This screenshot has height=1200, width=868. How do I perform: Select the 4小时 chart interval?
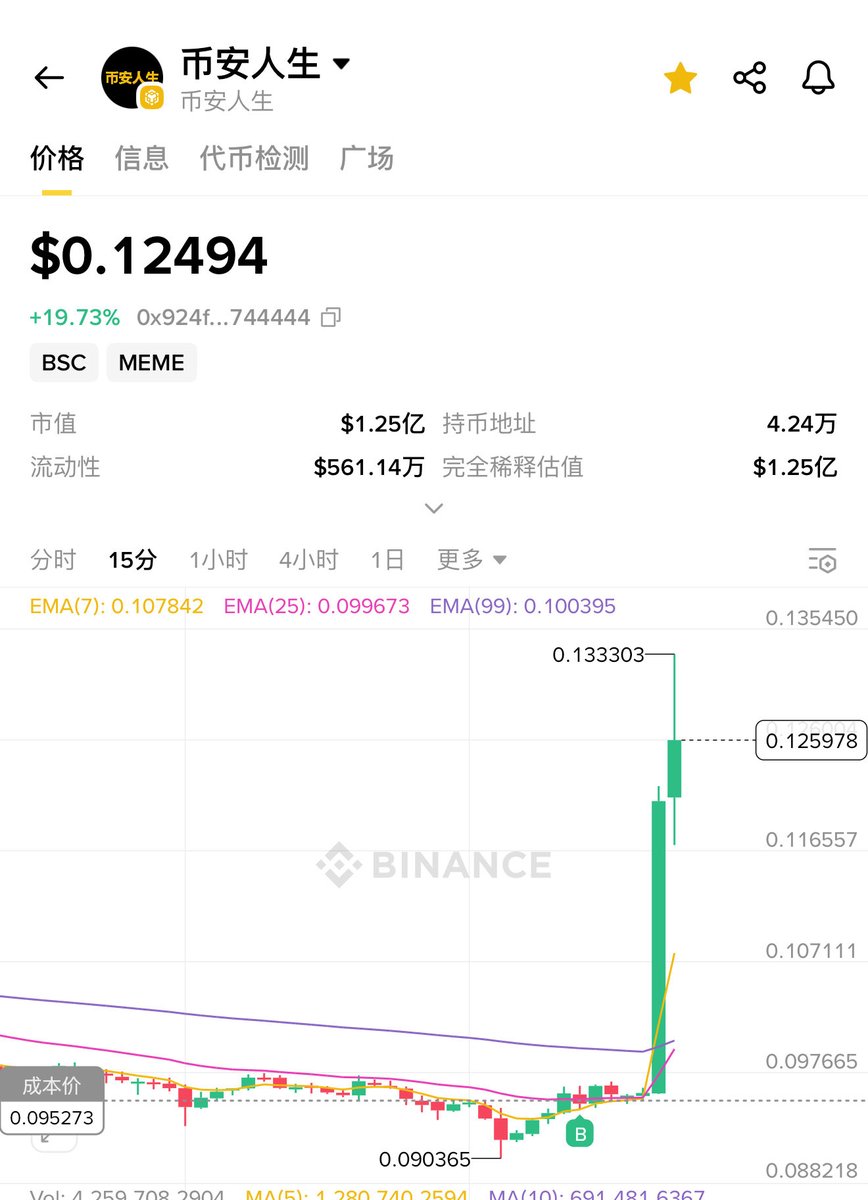308,560
